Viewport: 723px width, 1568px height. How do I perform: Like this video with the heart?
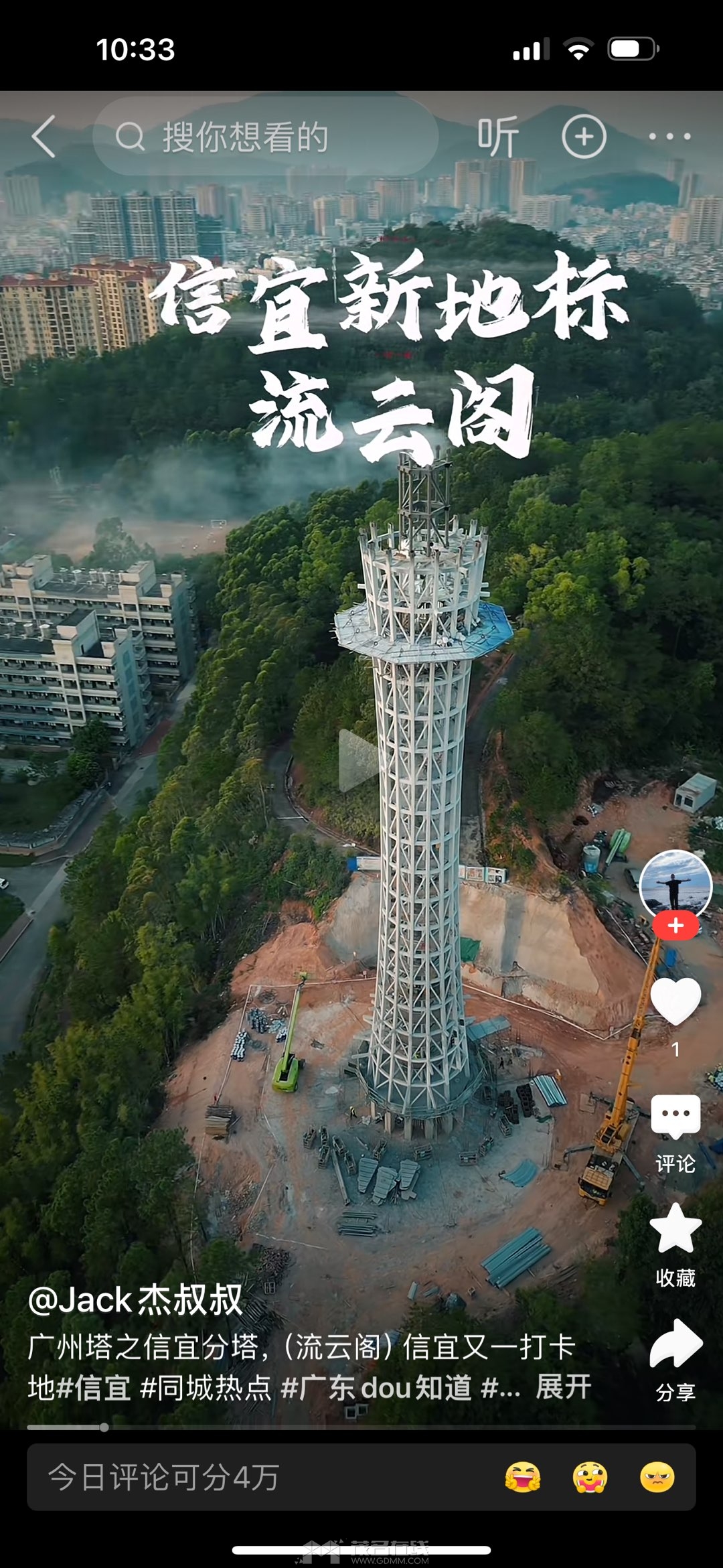675,1001
